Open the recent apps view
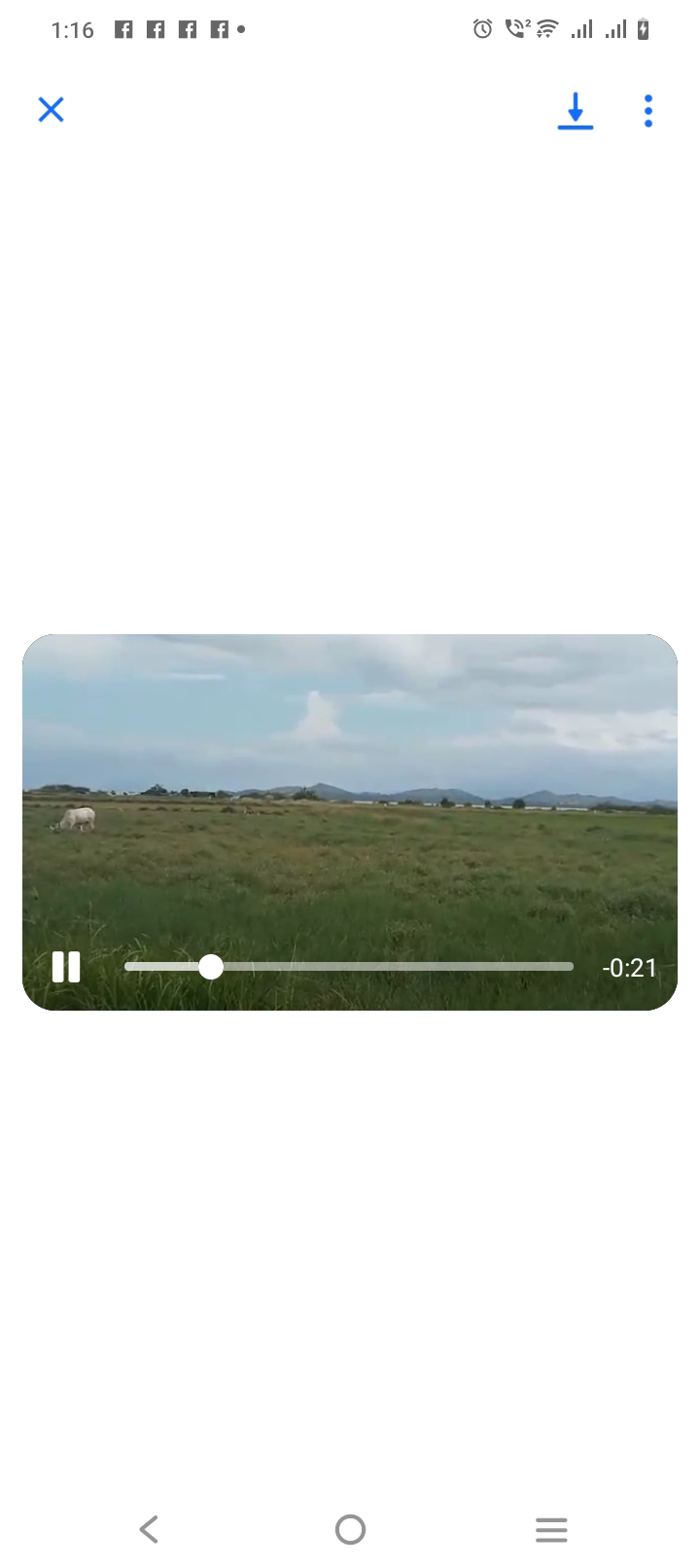Screen dimensions: 700x1568 coord(551,1529)
